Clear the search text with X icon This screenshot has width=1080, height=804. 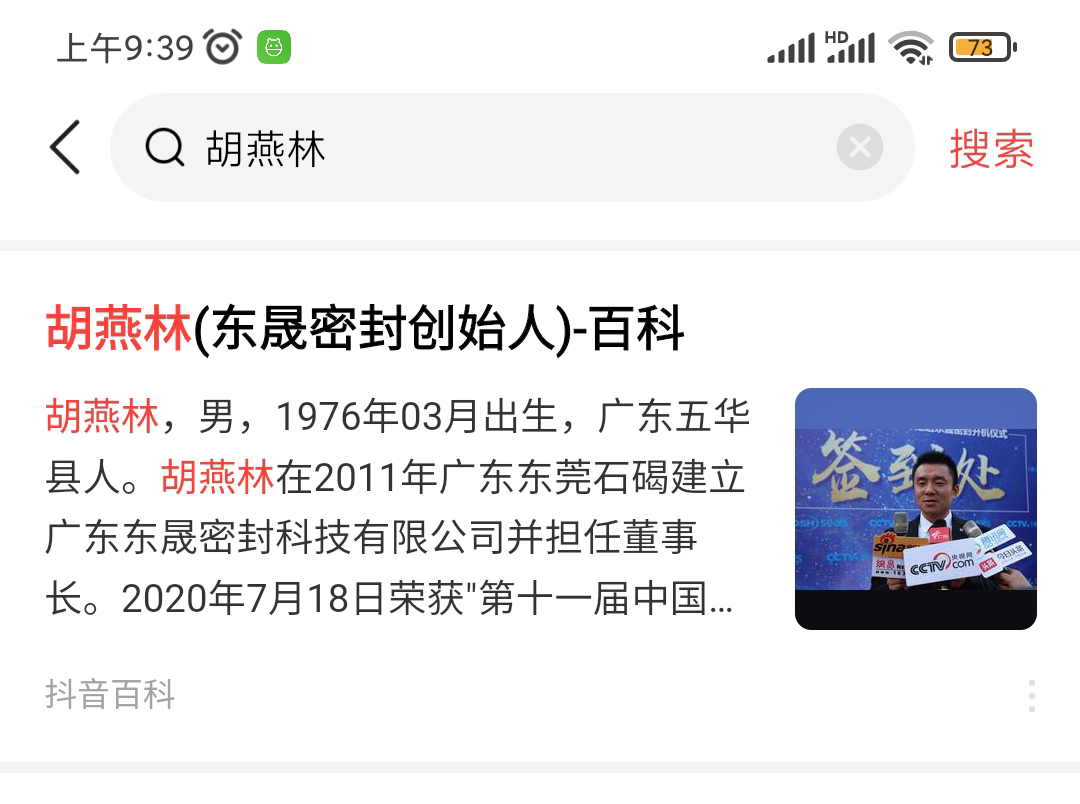pos(859,148)
